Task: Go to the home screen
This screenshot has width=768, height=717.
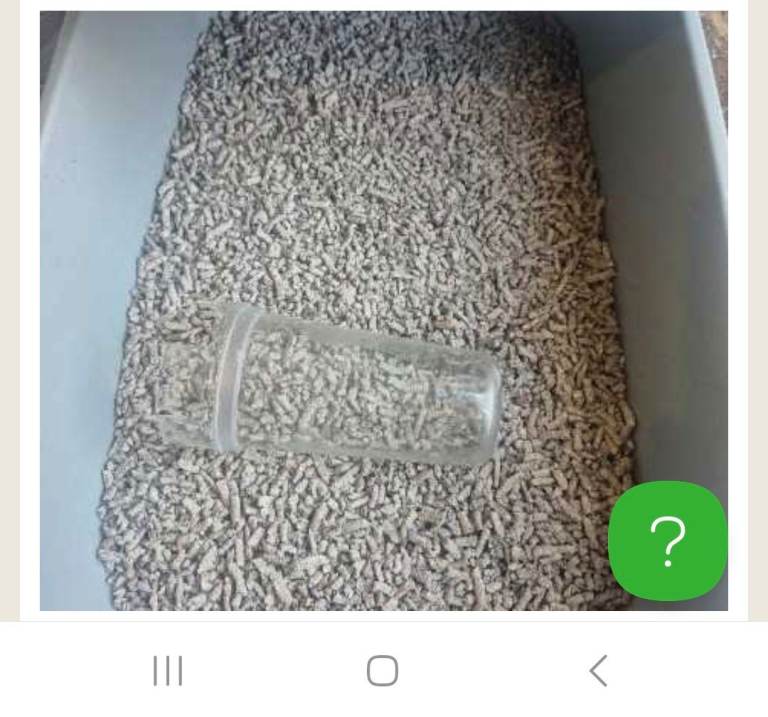Action: point(382,670)
